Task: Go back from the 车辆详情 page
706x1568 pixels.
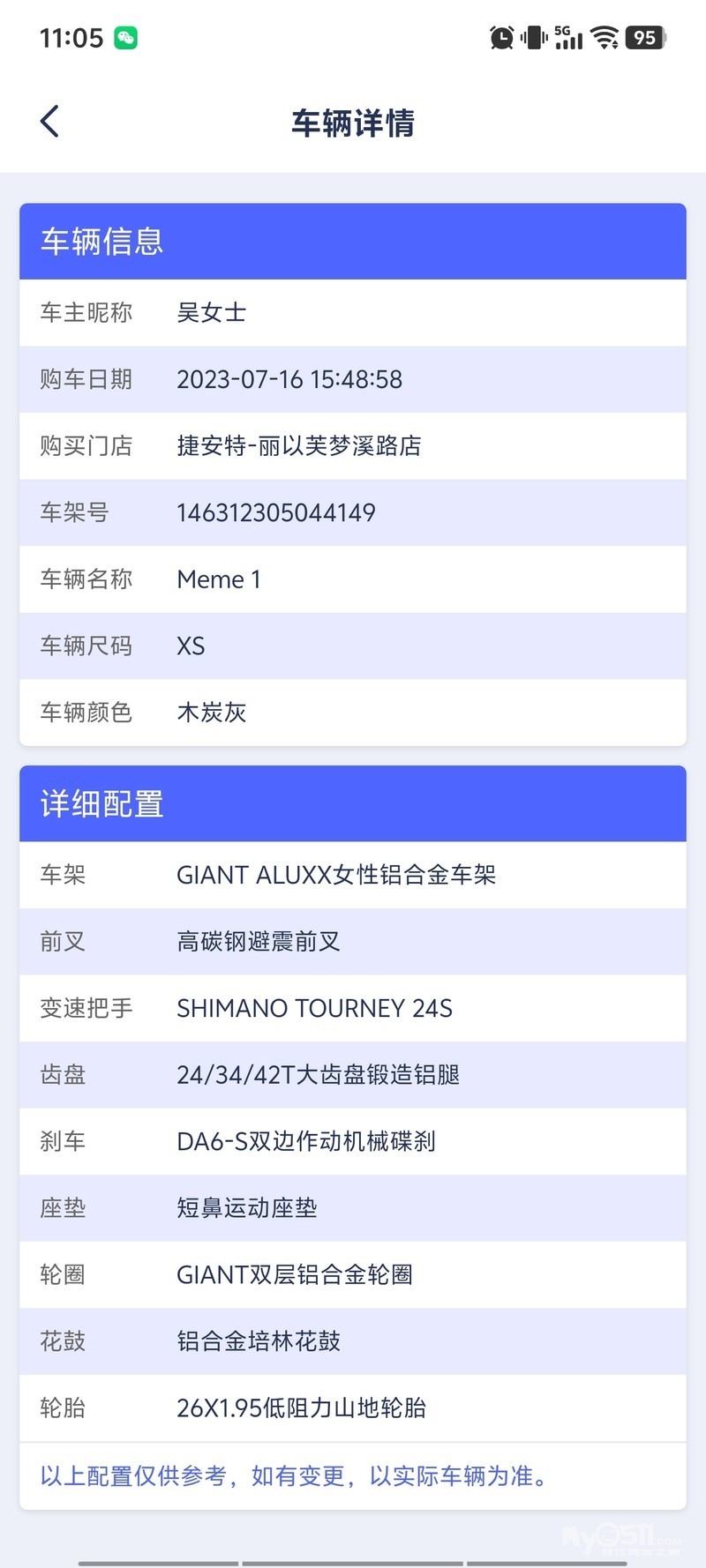Action: point(50,122)
